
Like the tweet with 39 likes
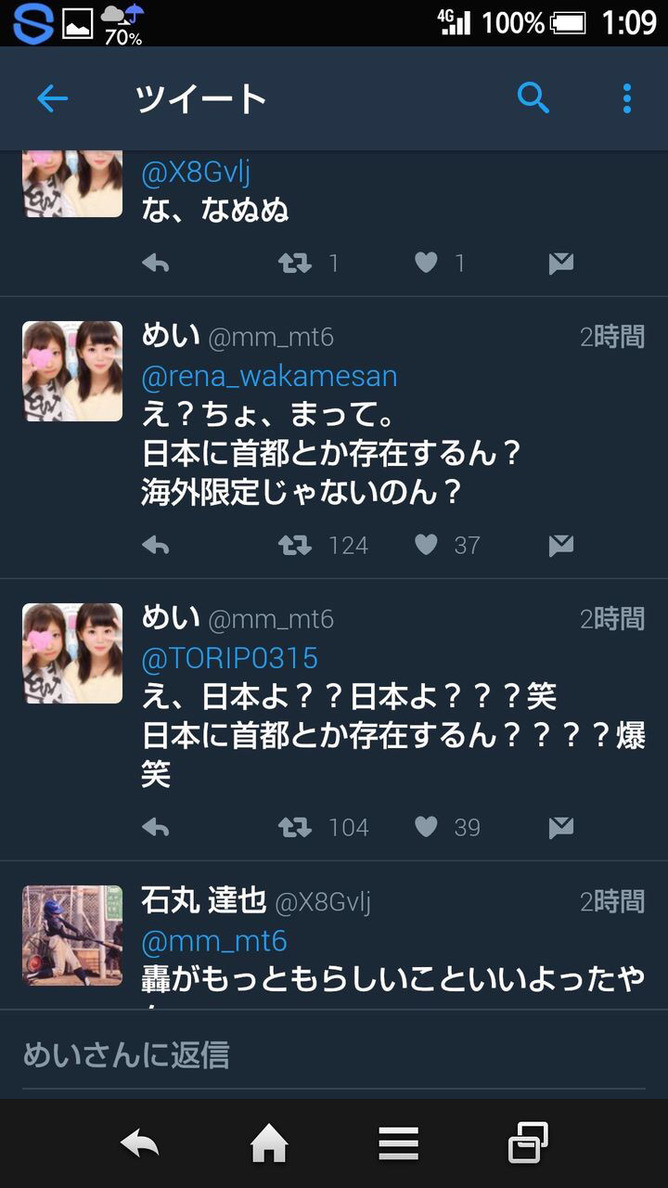click(426, 827)
